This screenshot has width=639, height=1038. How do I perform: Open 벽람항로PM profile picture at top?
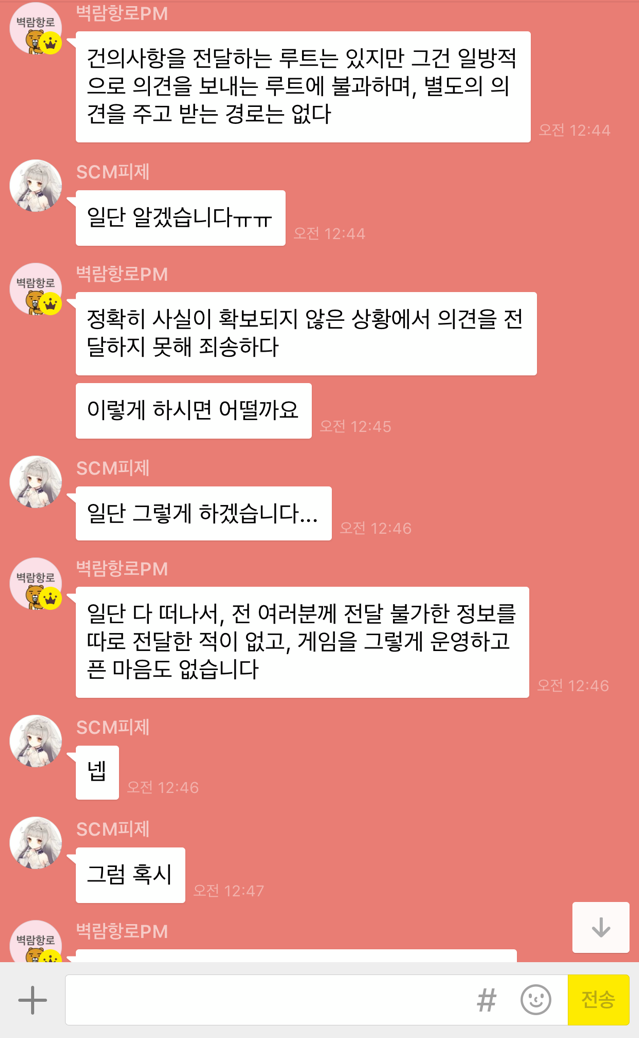[x=36, y=28]
